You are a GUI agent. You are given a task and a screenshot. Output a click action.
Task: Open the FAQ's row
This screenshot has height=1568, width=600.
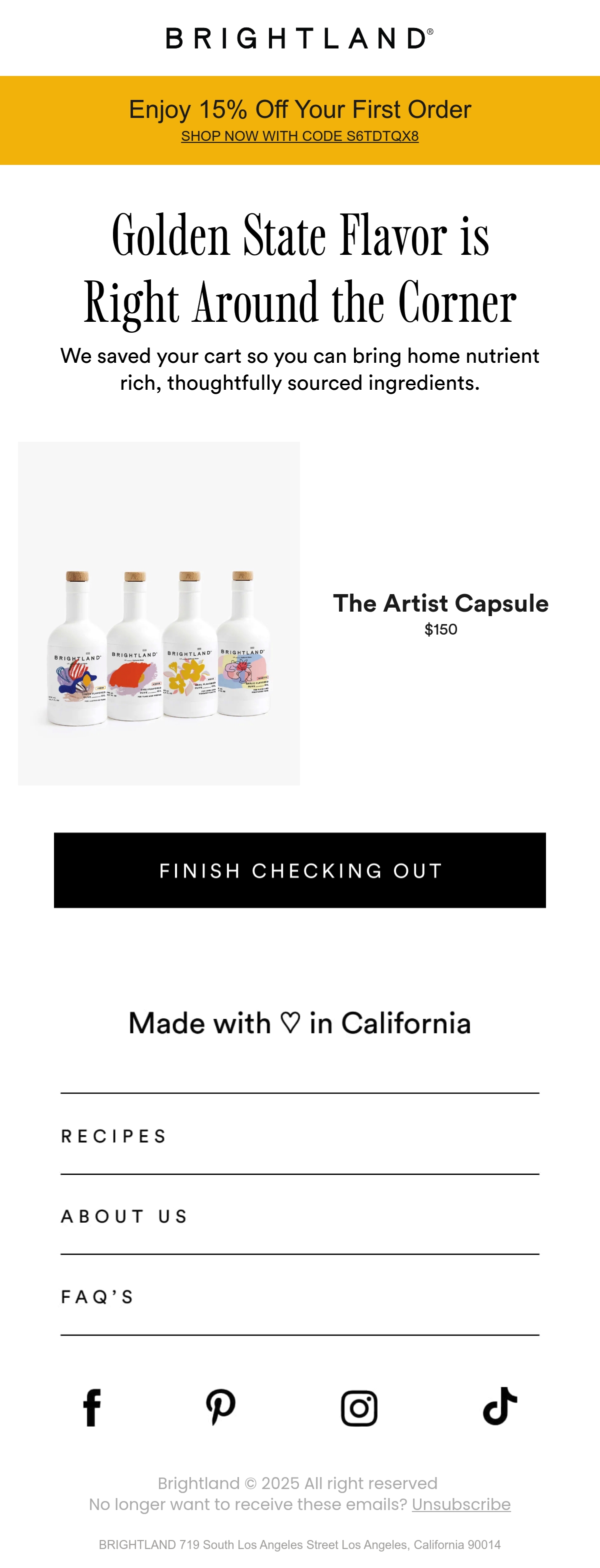point(299,1296)
